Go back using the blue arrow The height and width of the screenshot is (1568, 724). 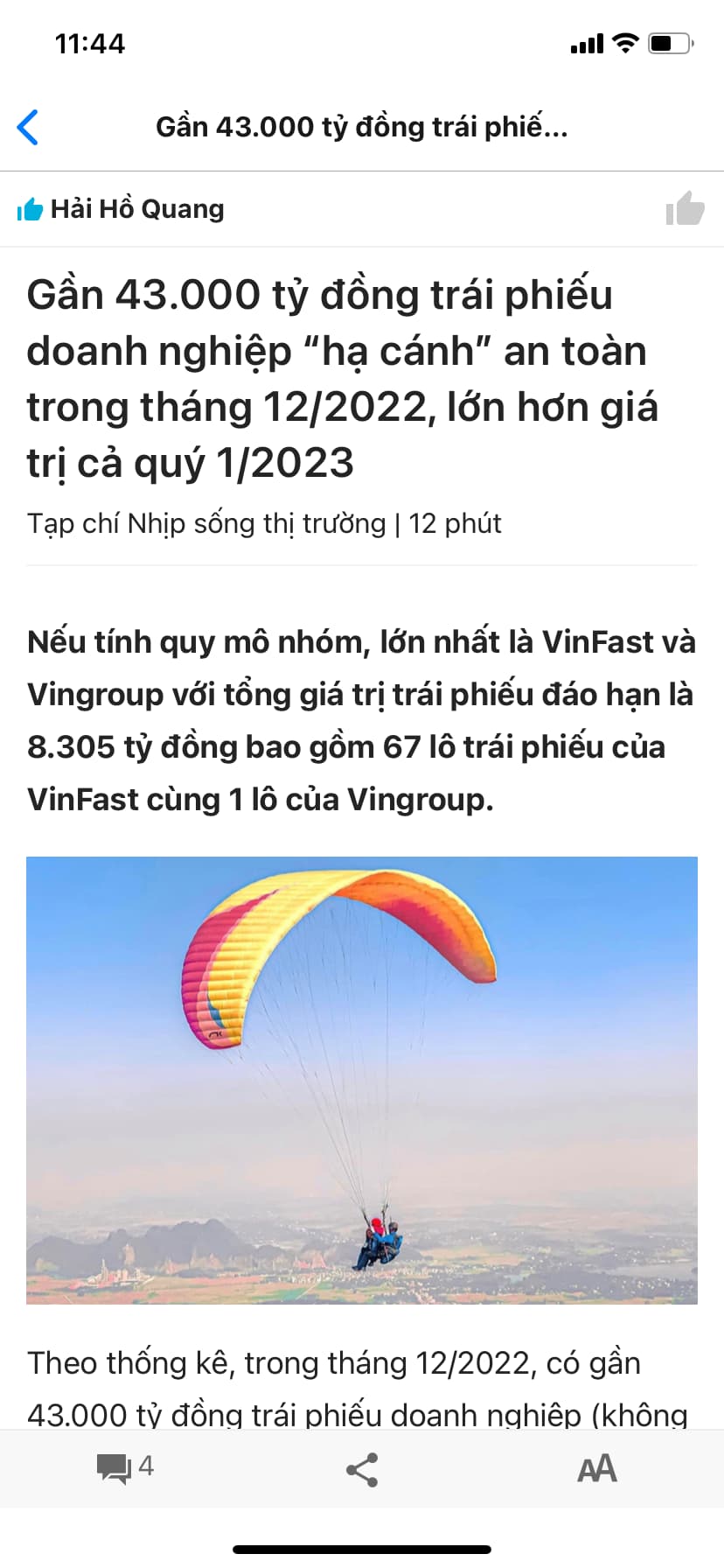[x=28, y=128]
